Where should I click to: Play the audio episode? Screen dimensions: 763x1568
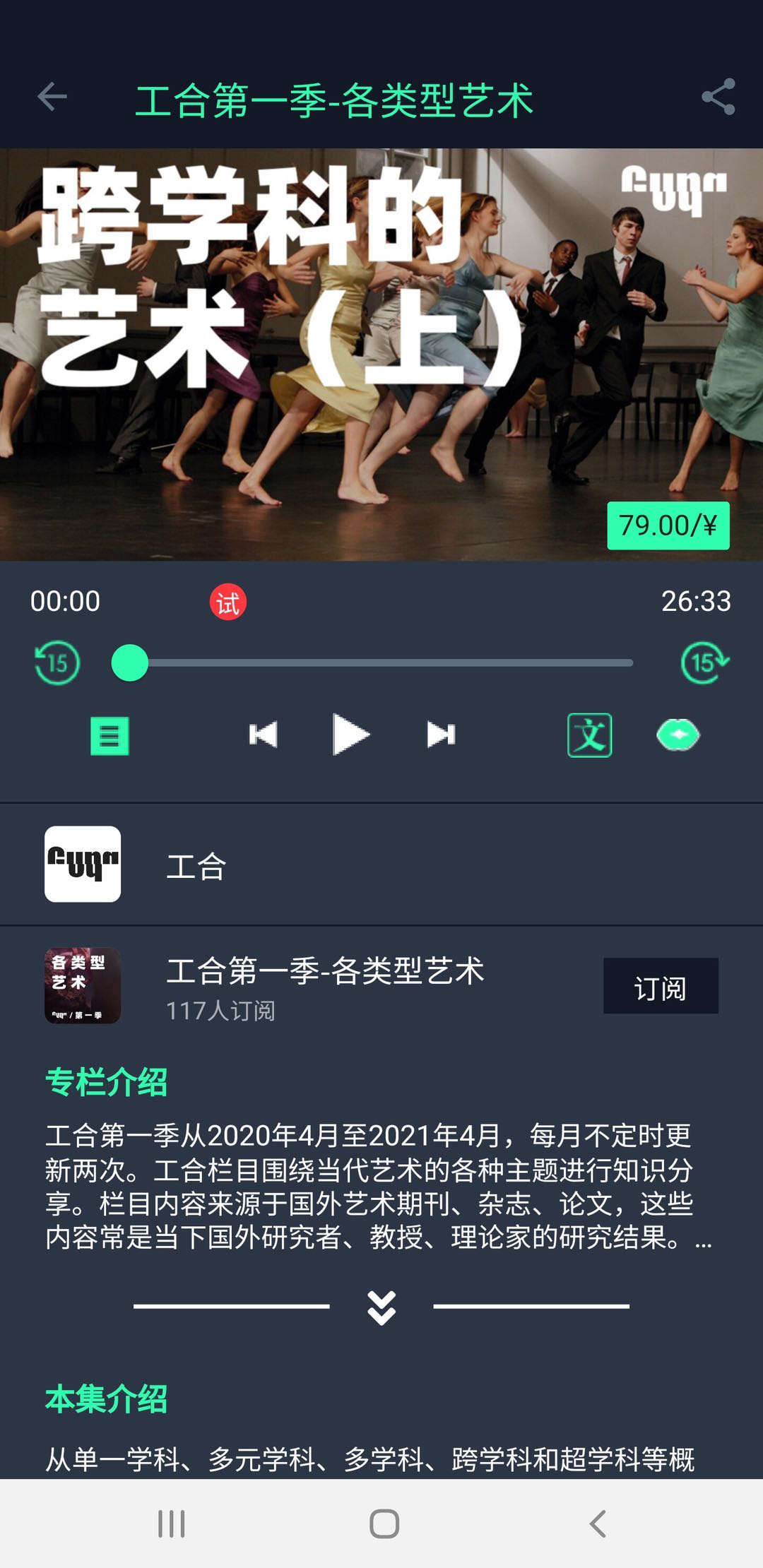tap(350, 735)
